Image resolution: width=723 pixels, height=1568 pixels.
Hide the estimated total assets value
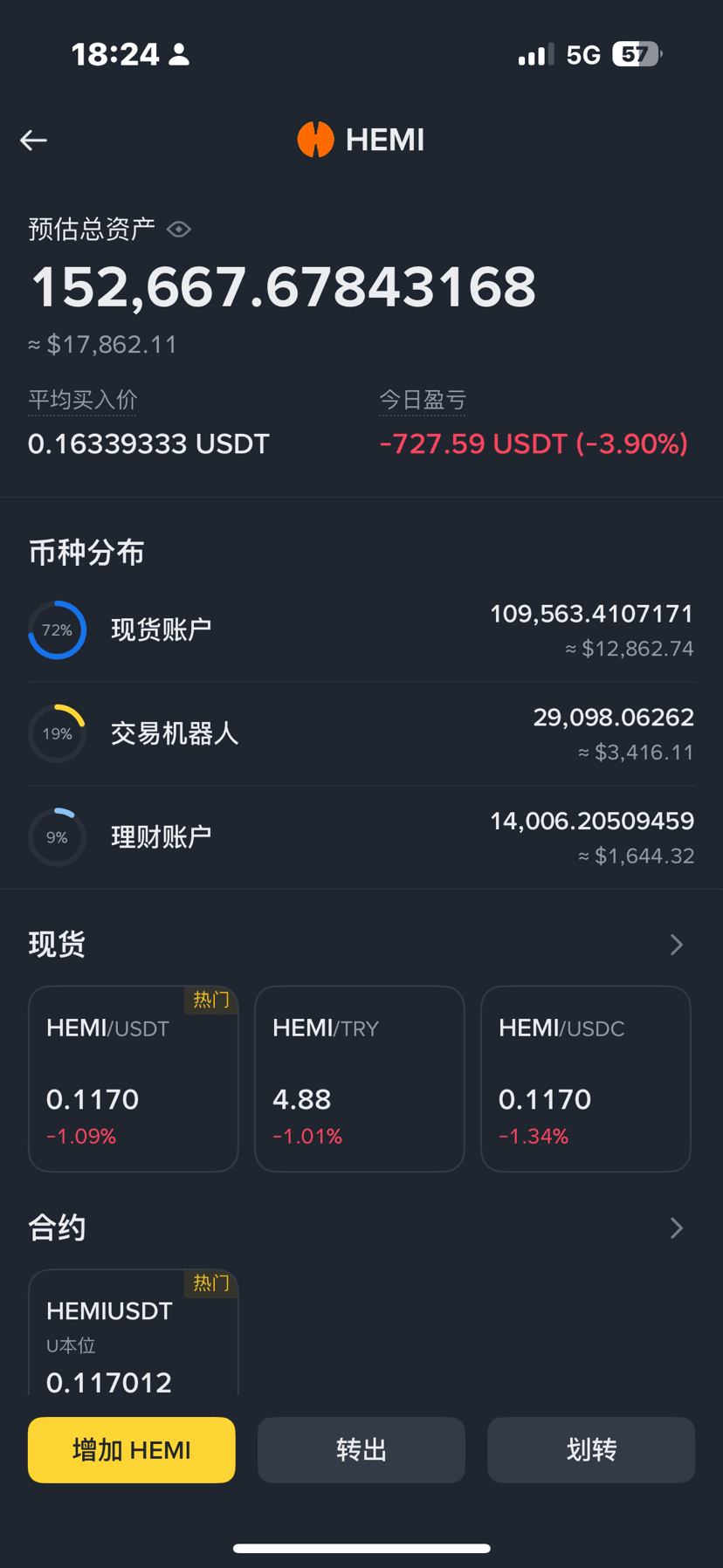179,230
